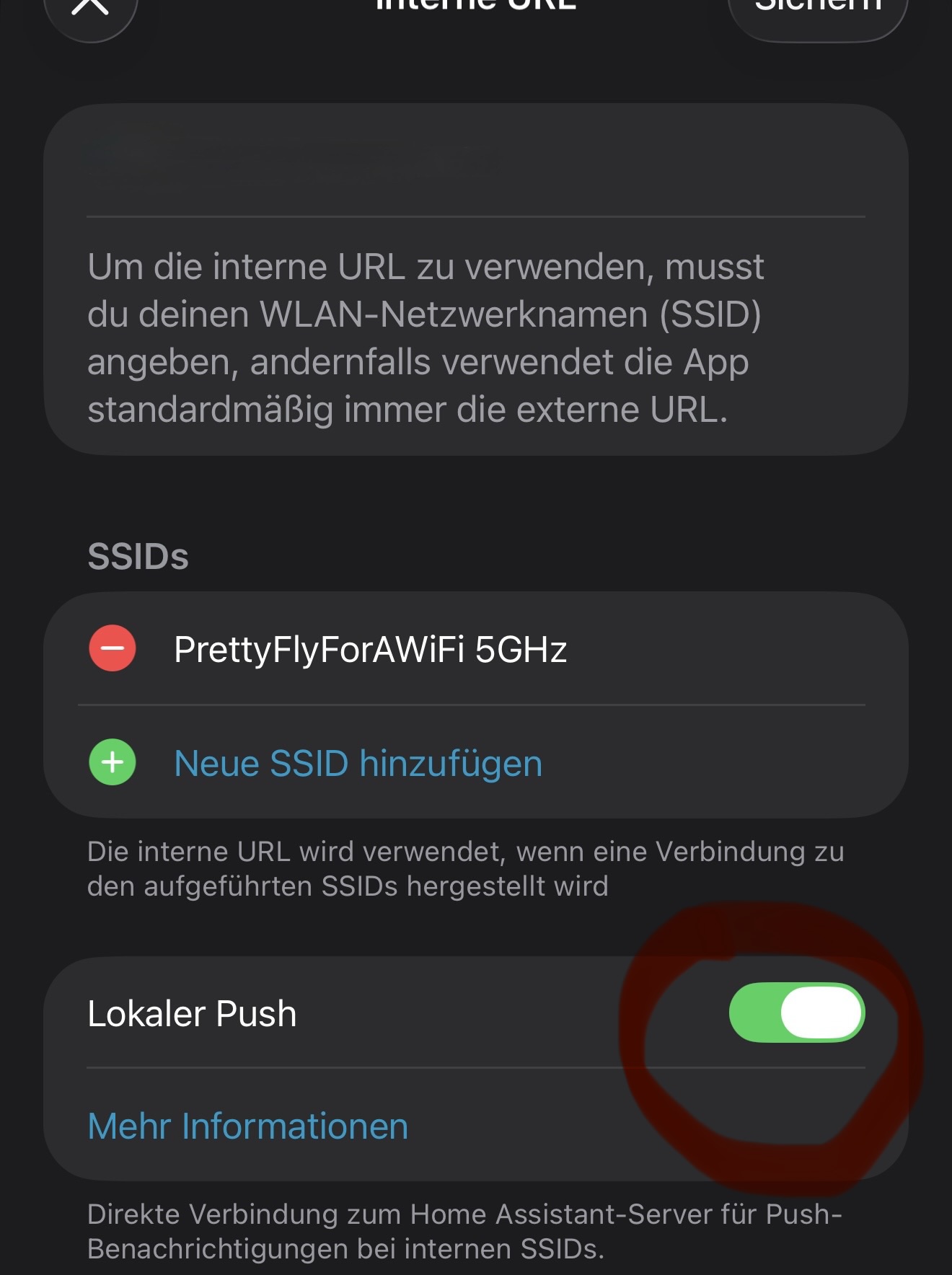This screenshot has height=1275, width=952.
Task: Close the internal URL screen
Action: click(91, 10)
